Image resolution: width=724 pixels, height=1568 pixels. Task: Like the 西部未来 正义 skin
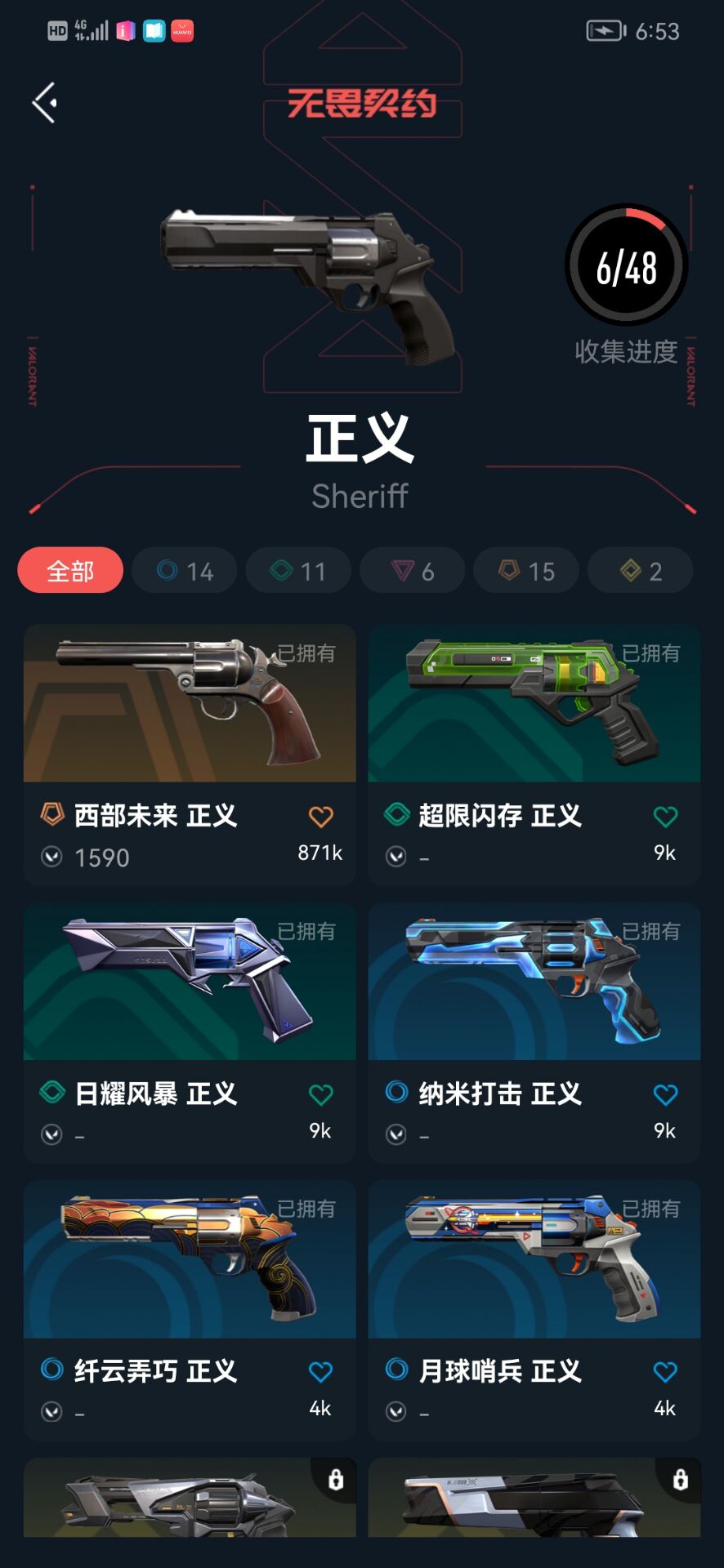click(321, 817)
